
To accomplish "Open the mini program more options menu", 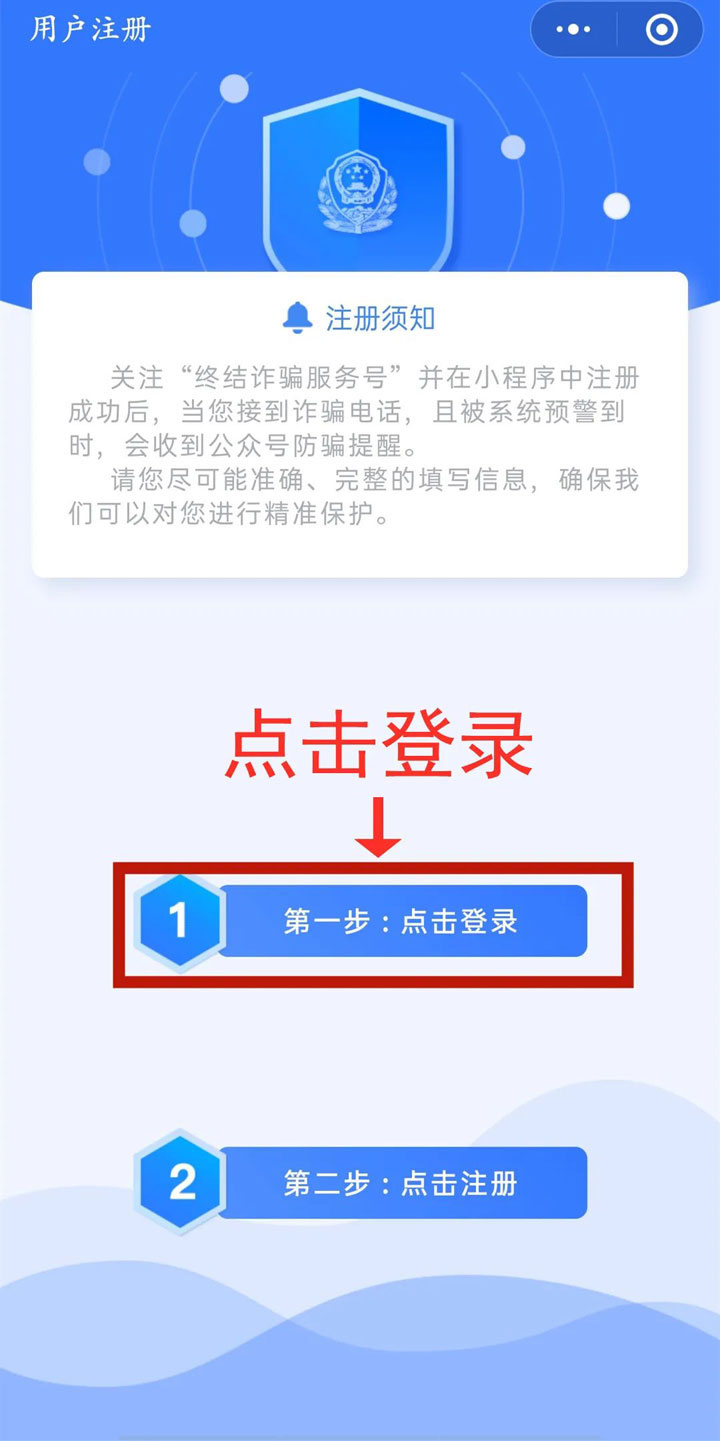I will tap(573, 30).
